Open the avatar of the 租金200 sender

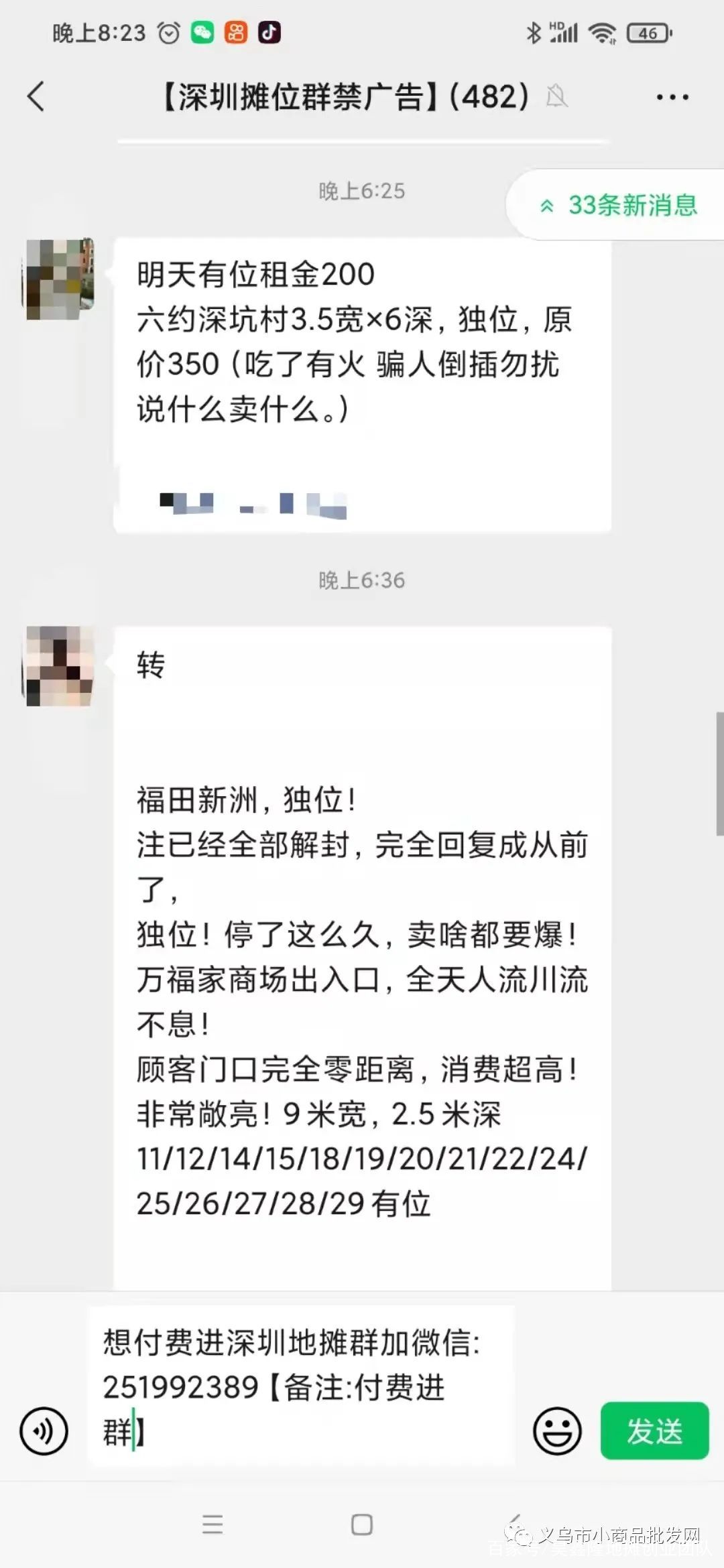click(60, 279)
